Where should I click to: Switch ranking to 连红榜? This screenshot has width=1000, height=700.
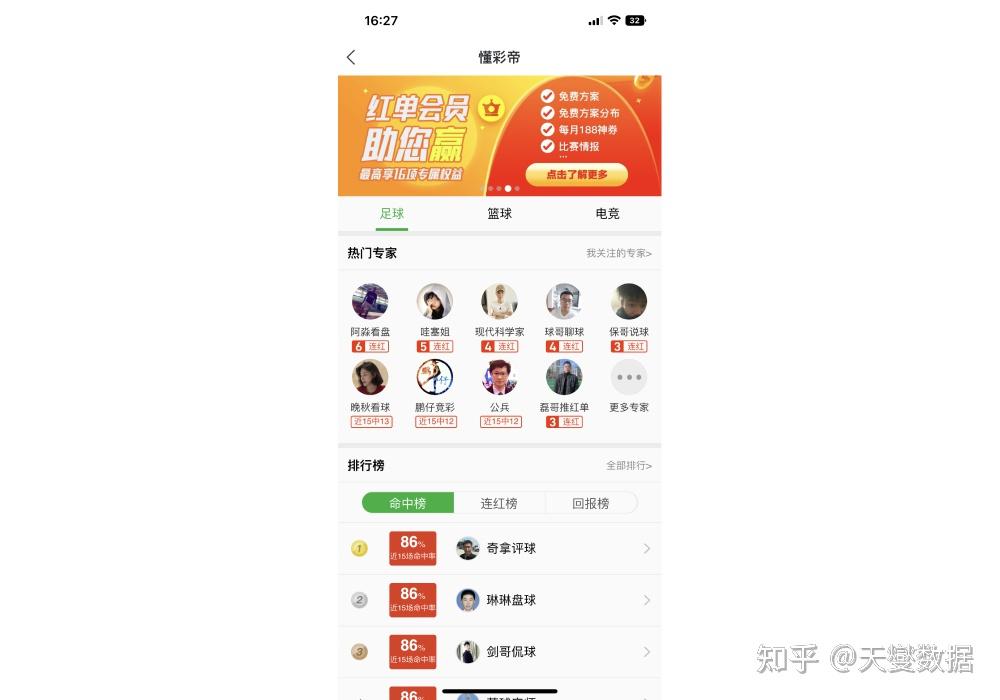(x=499, y=503)
